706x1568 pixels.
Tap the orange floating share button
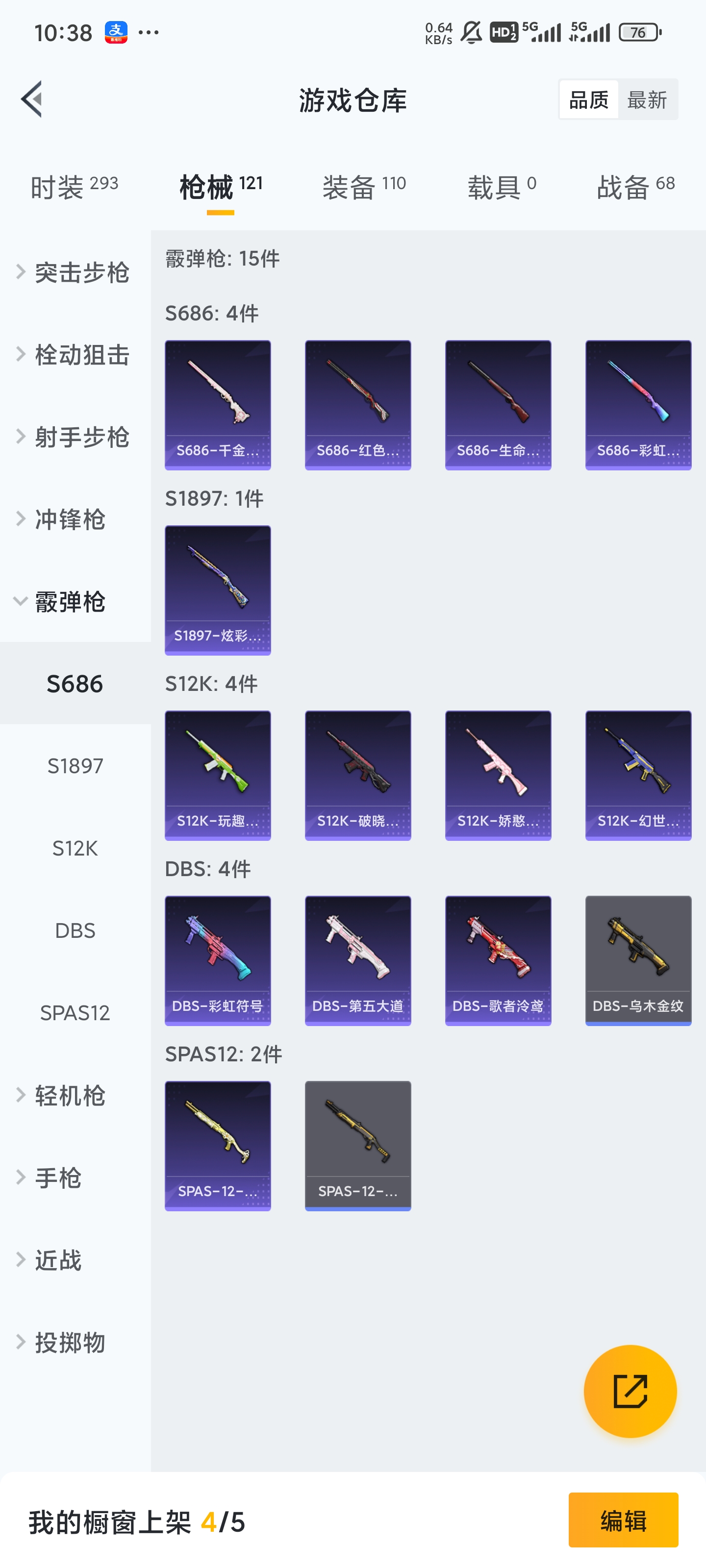point(630,1391)
